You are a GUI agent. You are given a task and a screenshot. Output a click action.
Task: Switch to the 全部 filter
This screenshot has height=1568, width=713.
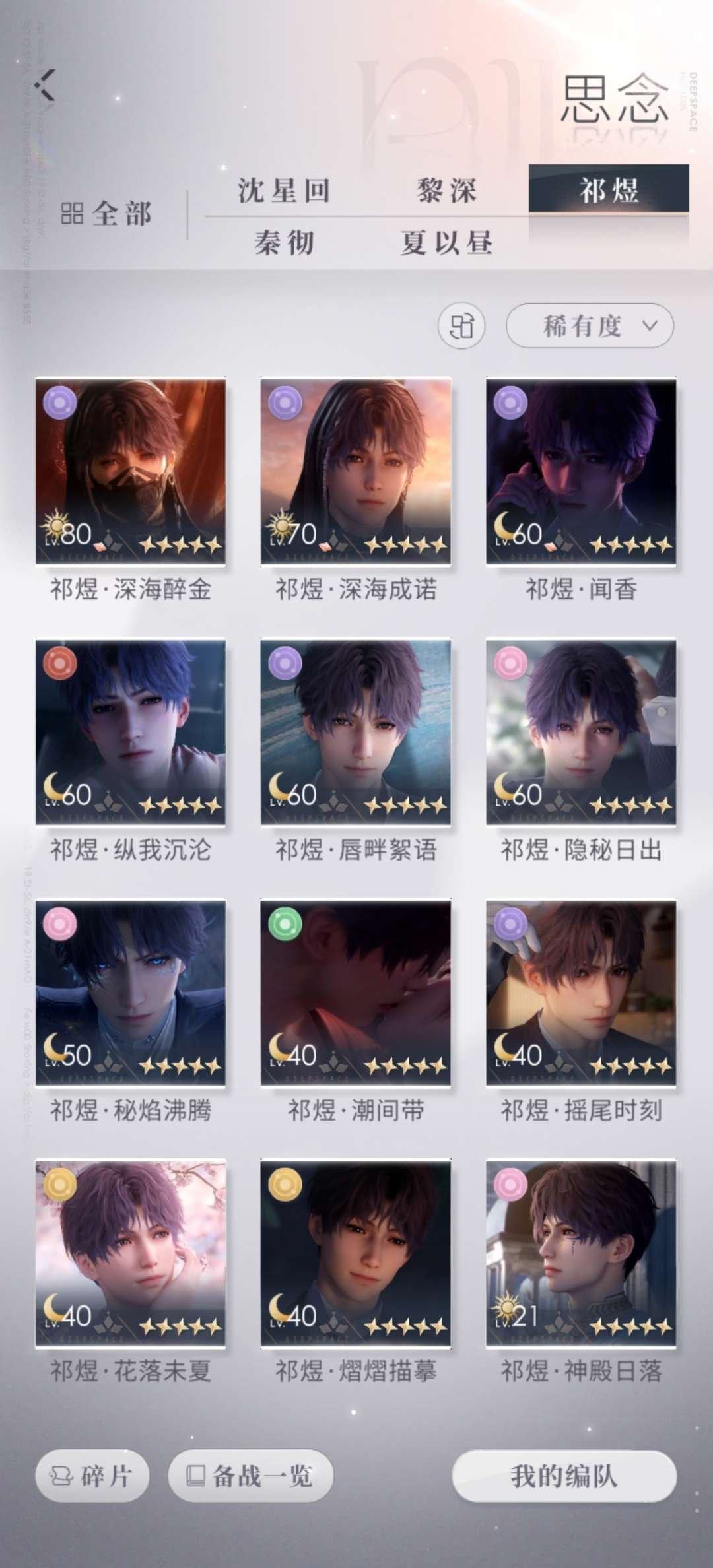pyautogui.click(x=107, y=214)
